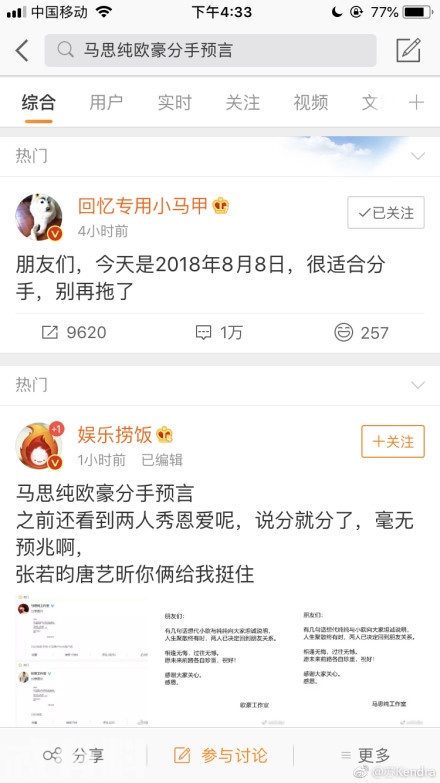Open the 更多 menu at the bottom

[365, 755]
